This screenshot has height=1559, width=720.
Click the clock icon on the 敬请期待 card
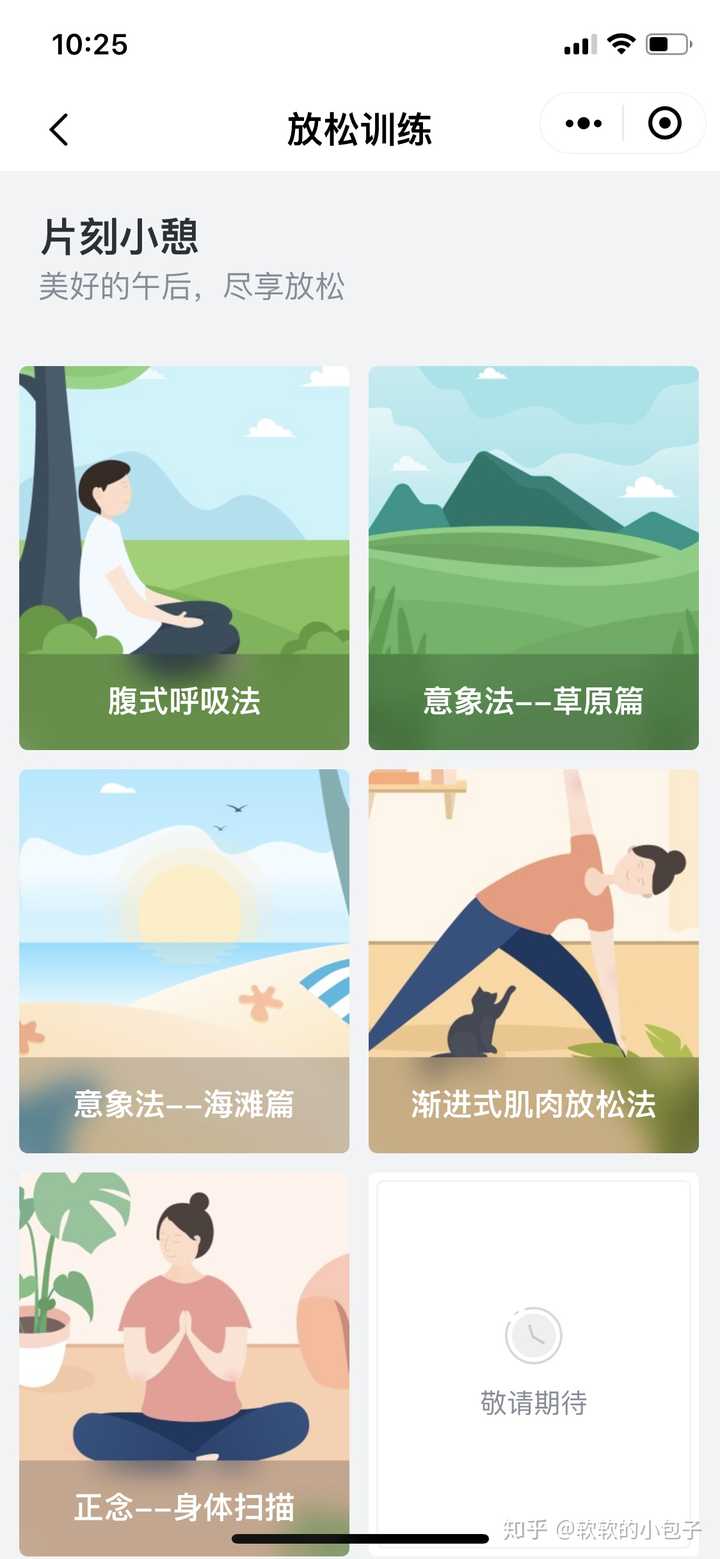point(532,1335)
